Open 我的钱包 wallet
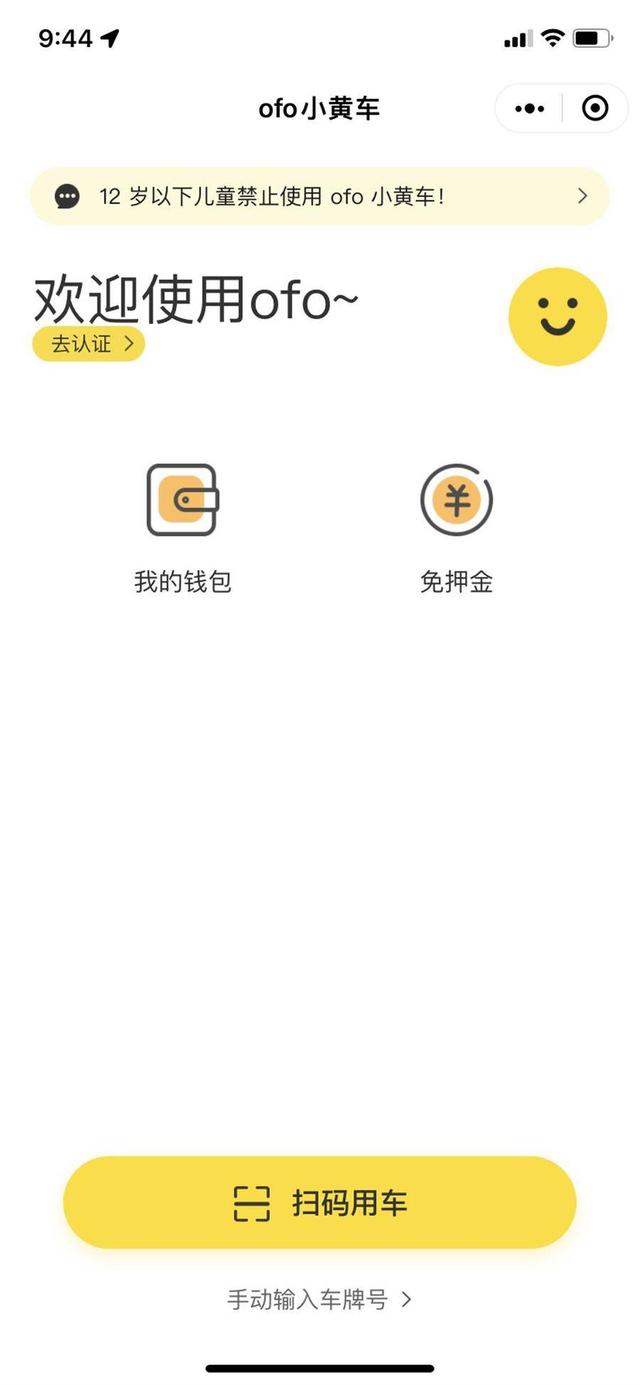 point(182,528)
